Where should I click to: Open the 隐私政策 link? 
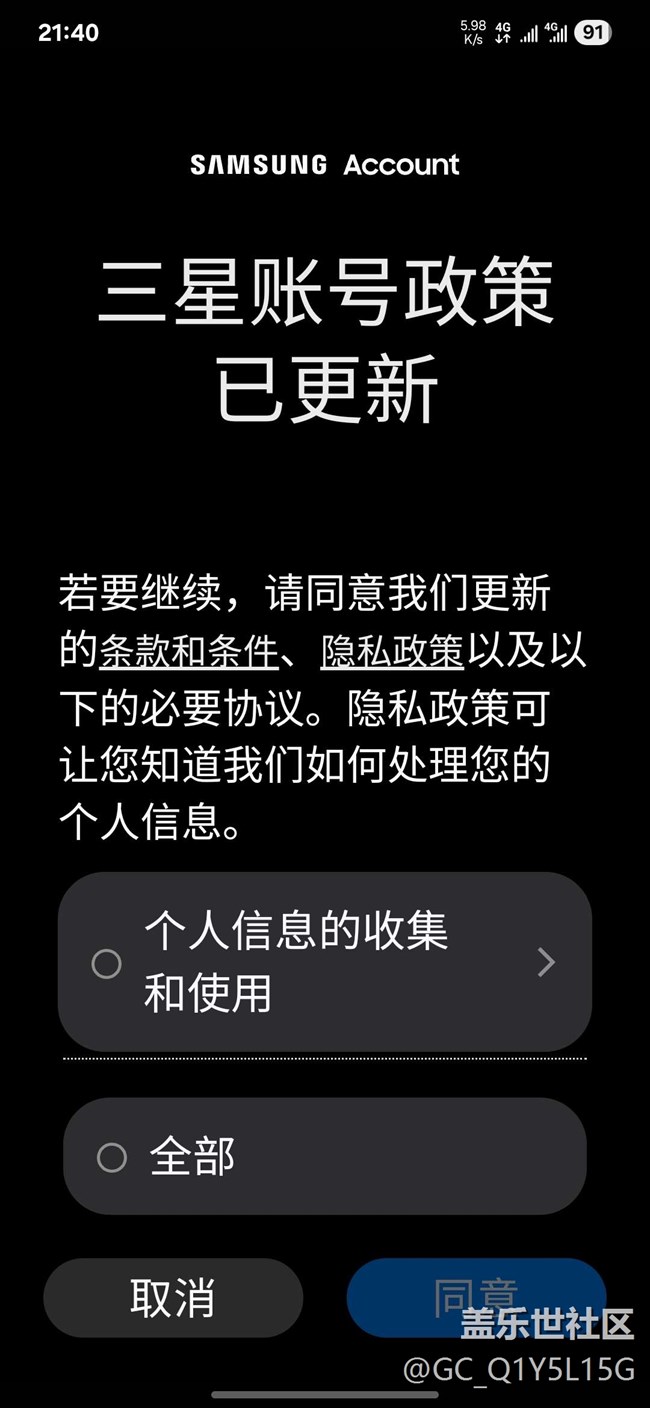(x=392, y=652)
